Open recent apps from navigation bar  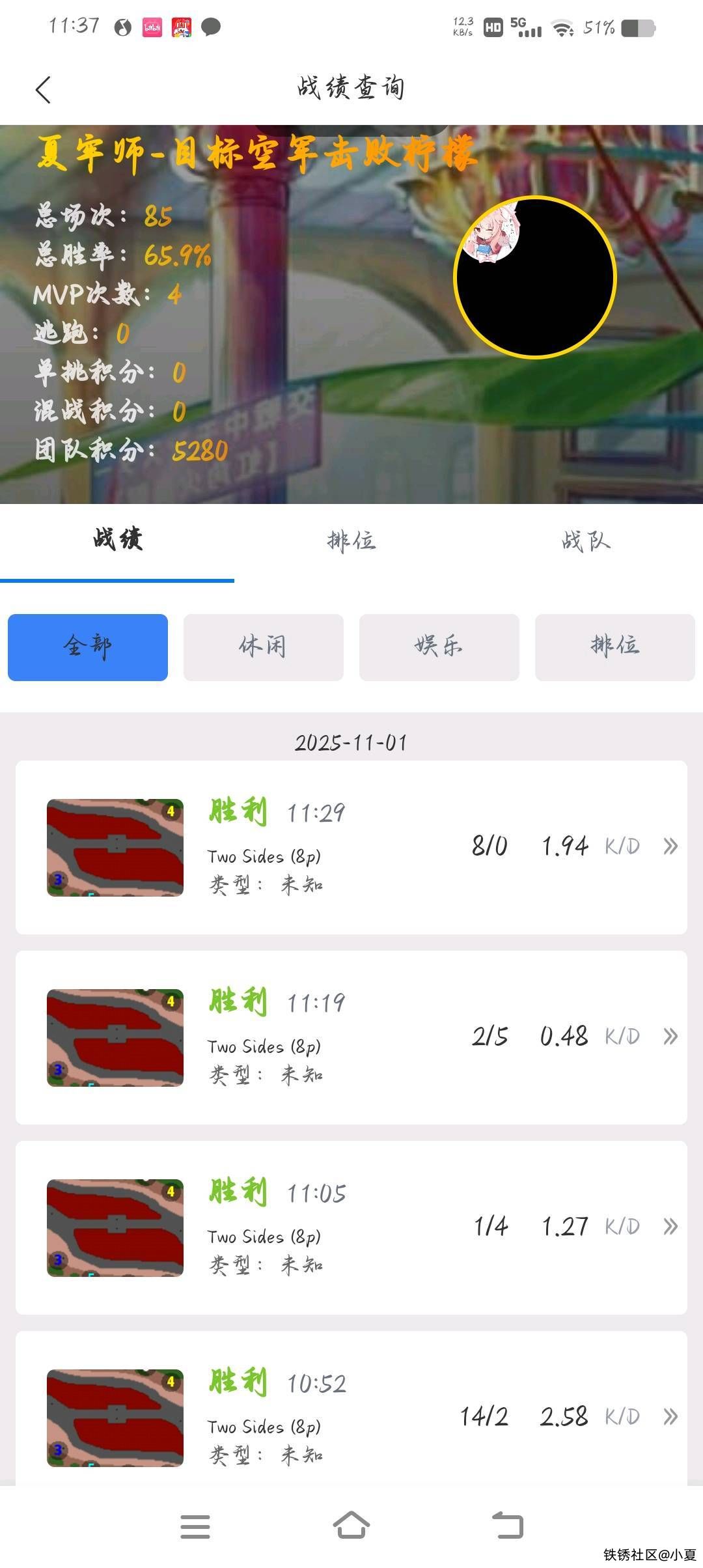(195, 1526)
